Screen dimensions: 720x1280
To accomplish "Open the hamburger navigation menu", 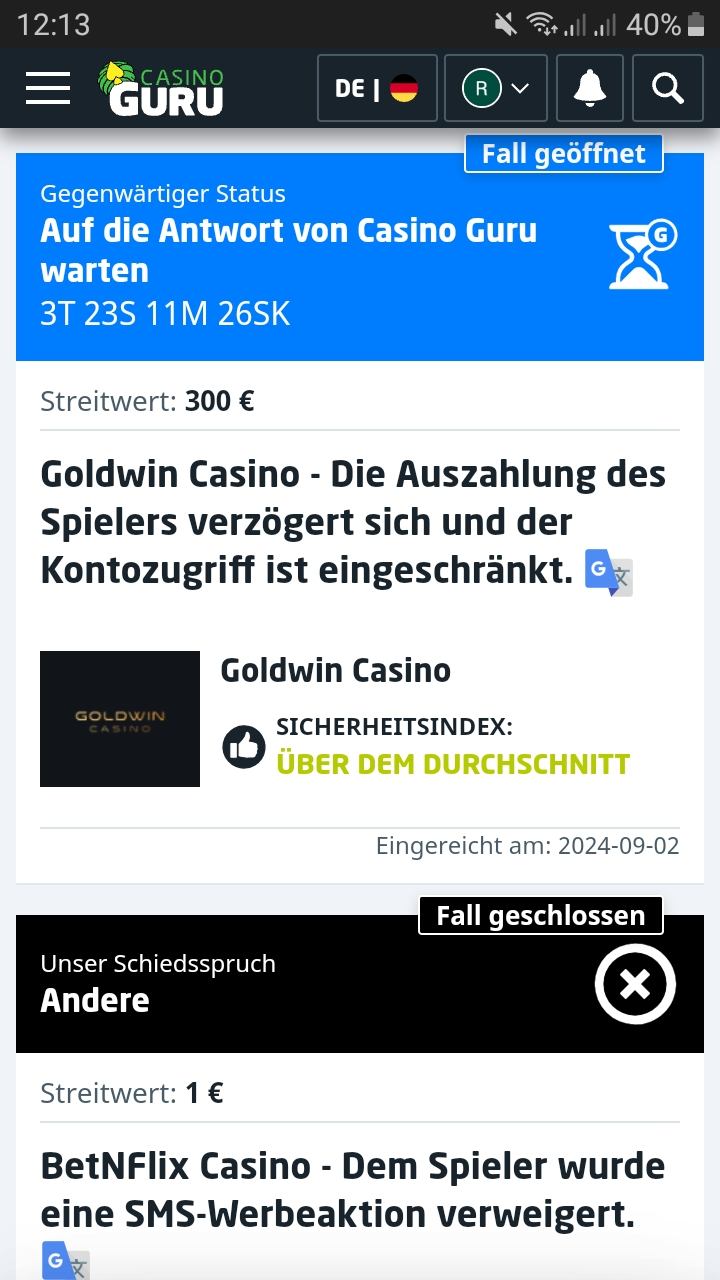I will click(x=48, y=88).
